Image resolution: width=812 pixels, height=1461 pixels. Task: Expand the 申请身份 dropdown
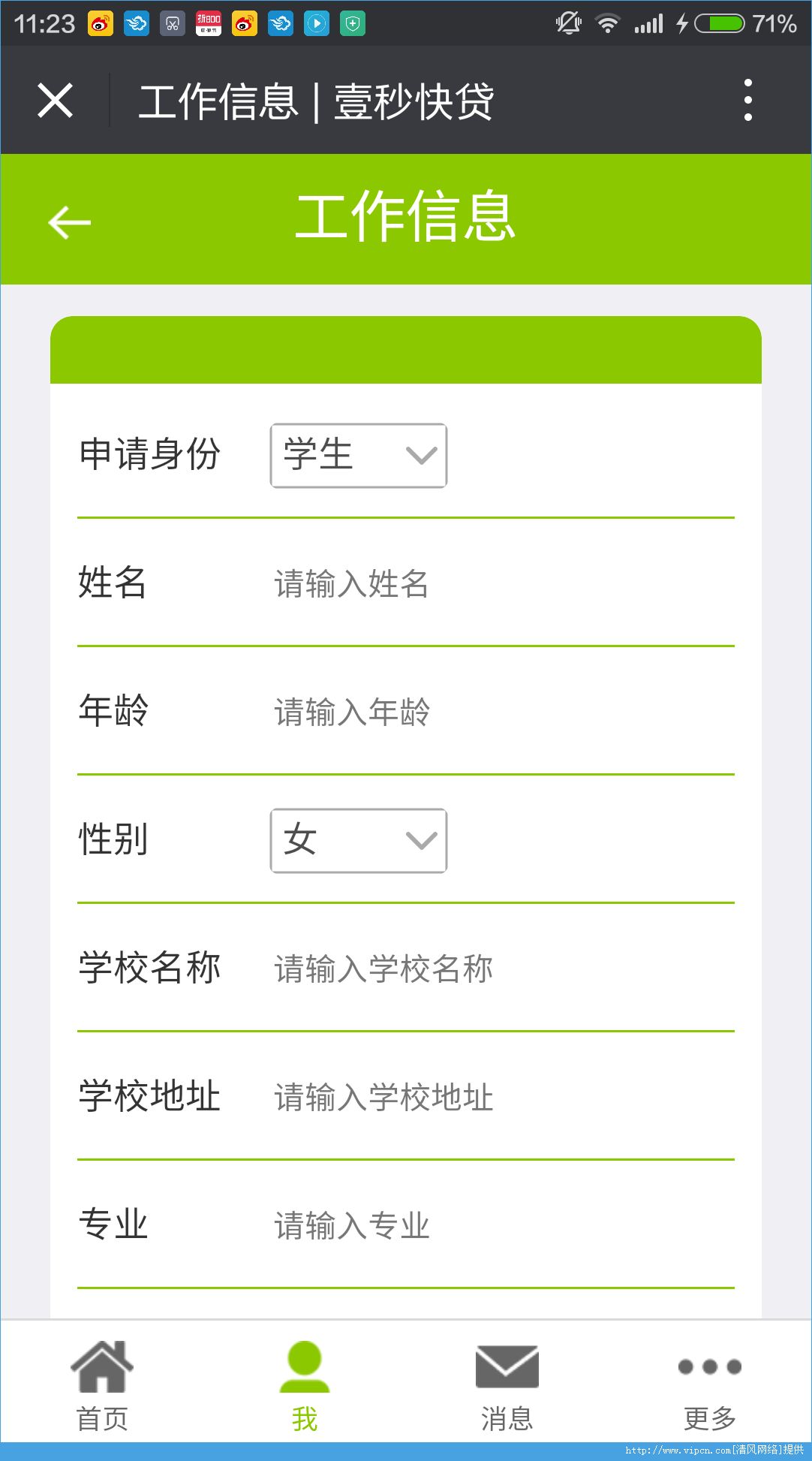(359, 456)
